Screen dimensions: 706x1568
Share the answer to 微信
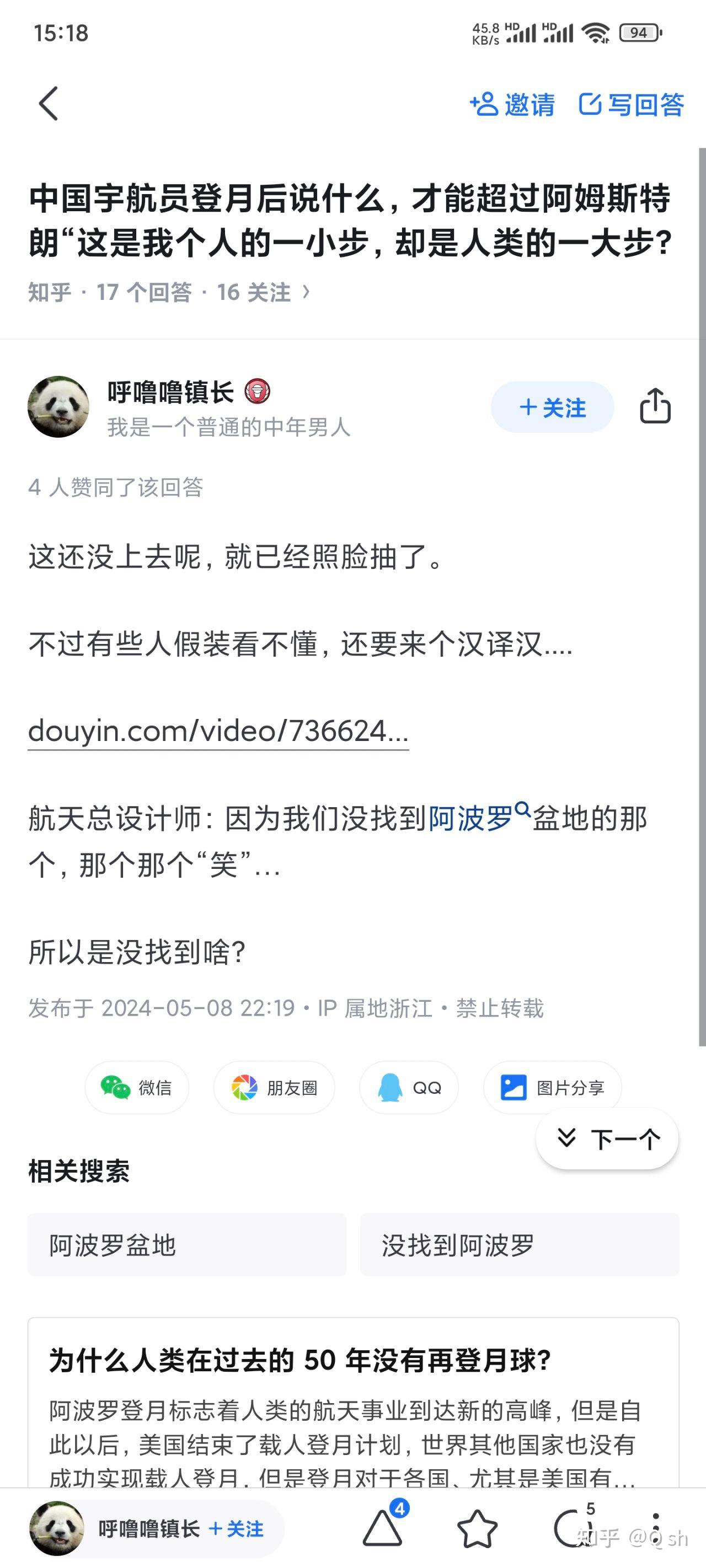click(x=137, y=1088)
